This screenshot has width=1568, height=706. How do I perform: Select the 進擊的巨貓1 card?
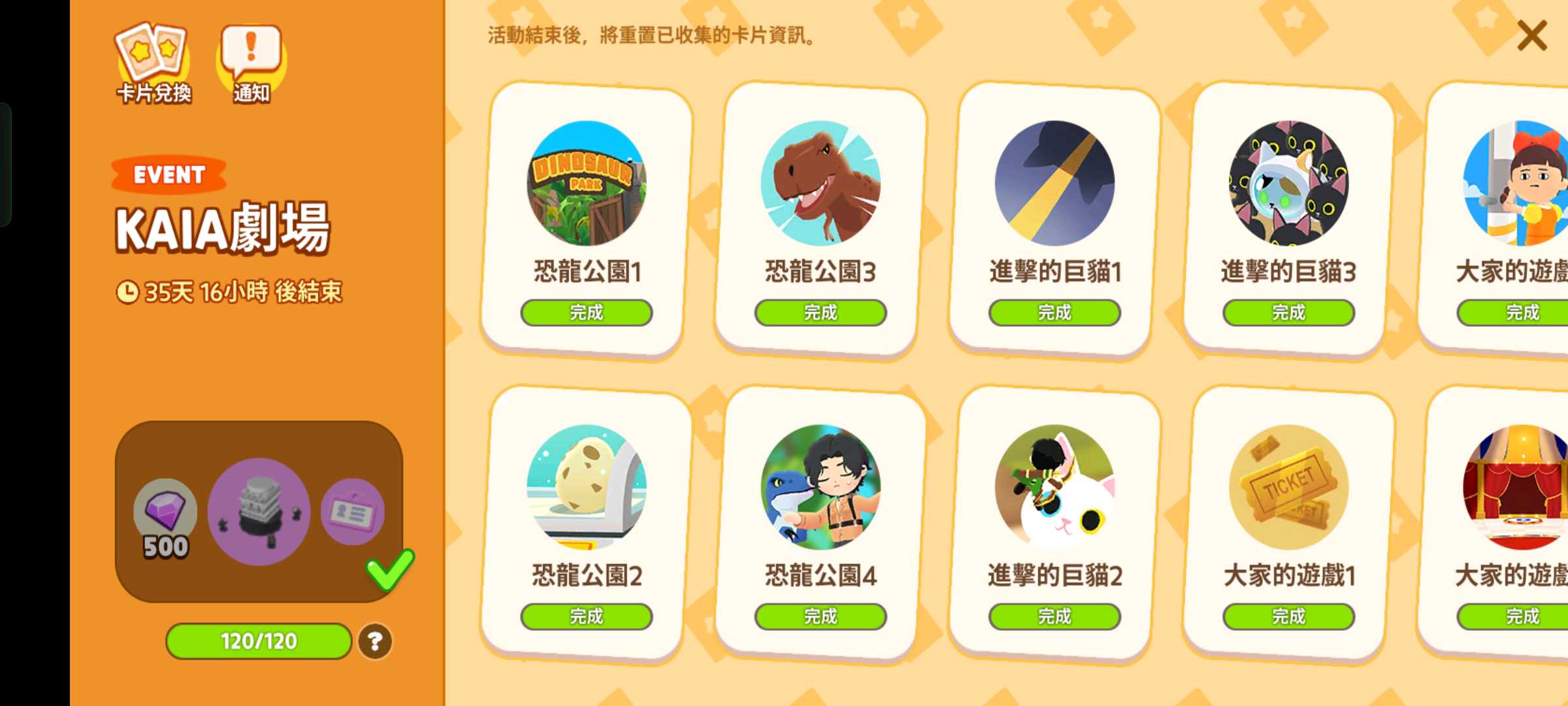pyautogui.click(x=1054, y=219)
